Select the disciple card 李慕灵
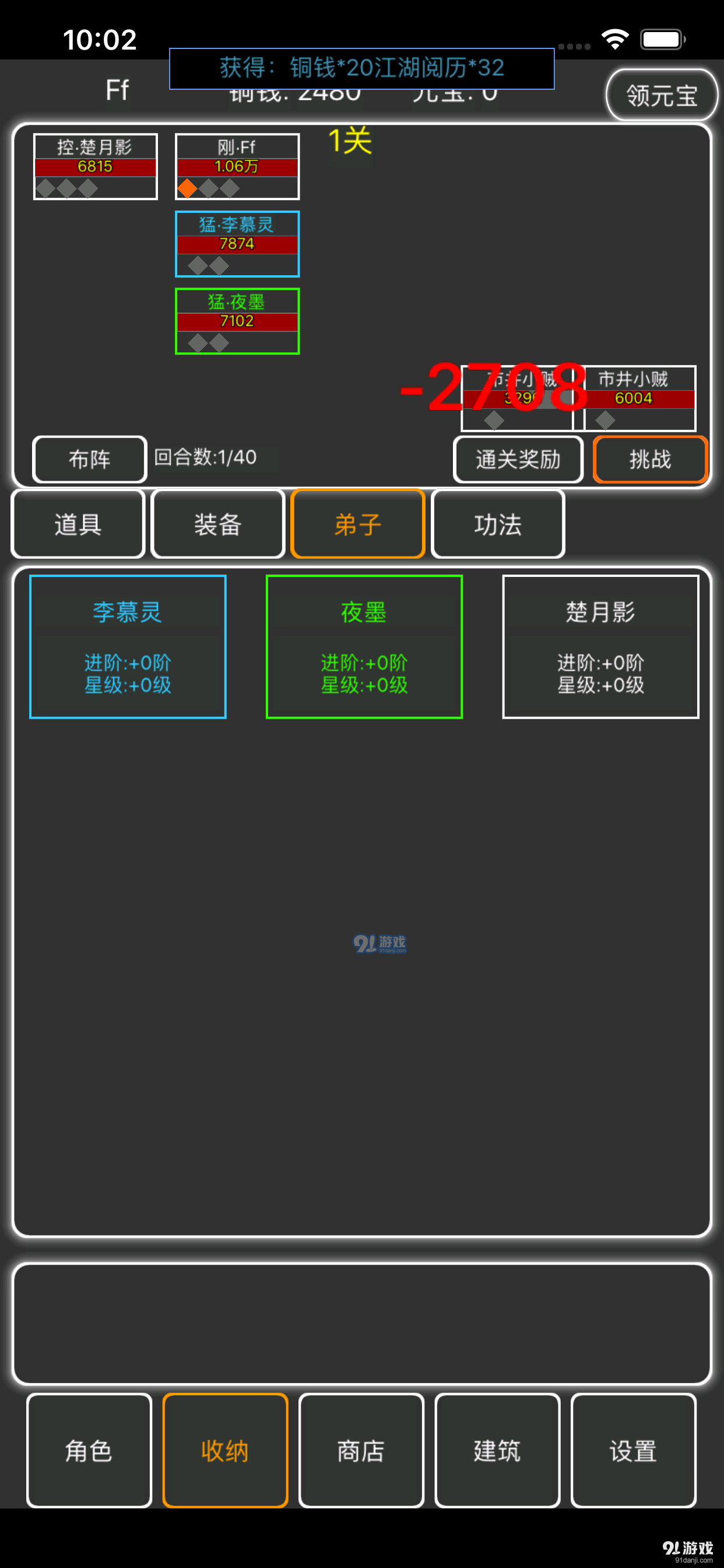The image size is (724, 1568). click(x=128, y=646)
